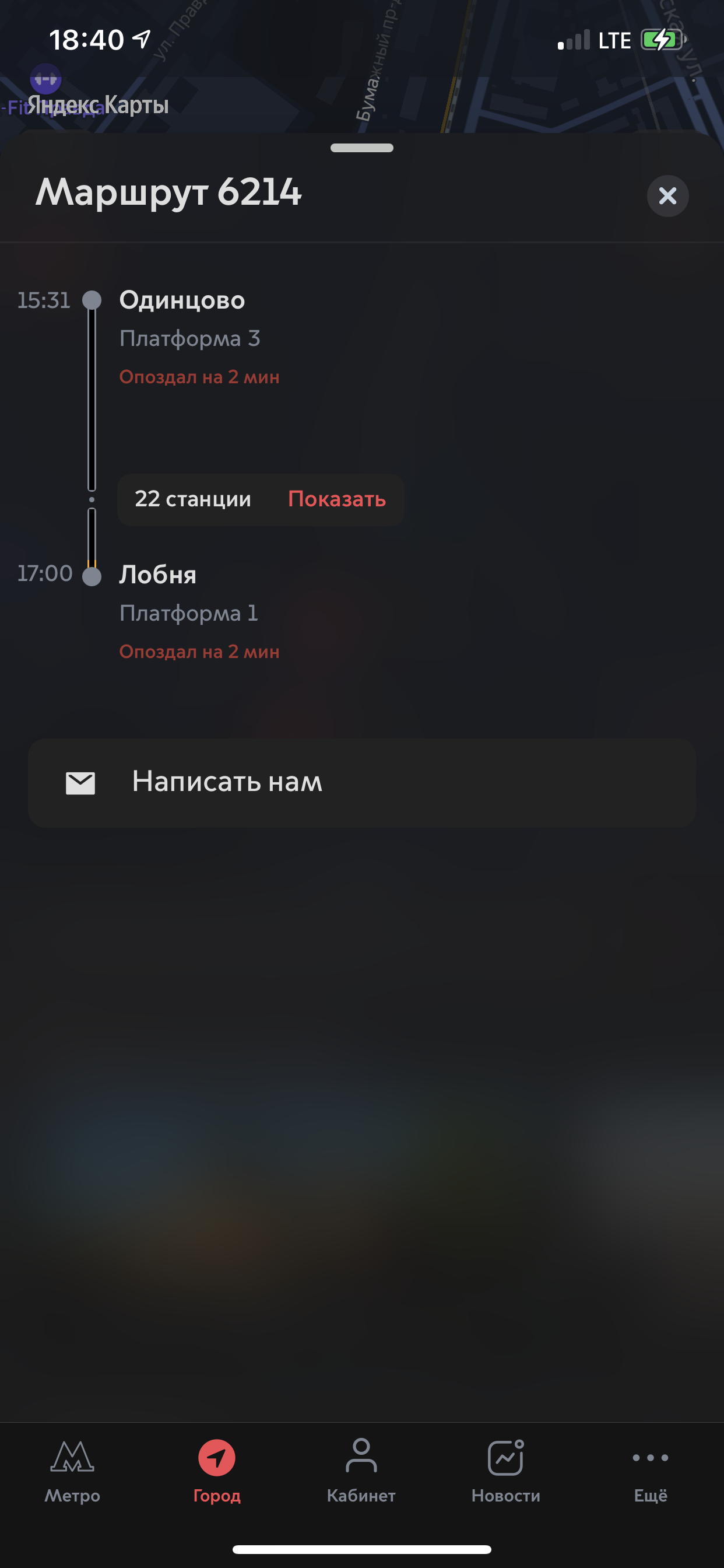Open Написать нам feedback form
724x1568 pixels.
(361, 783)
